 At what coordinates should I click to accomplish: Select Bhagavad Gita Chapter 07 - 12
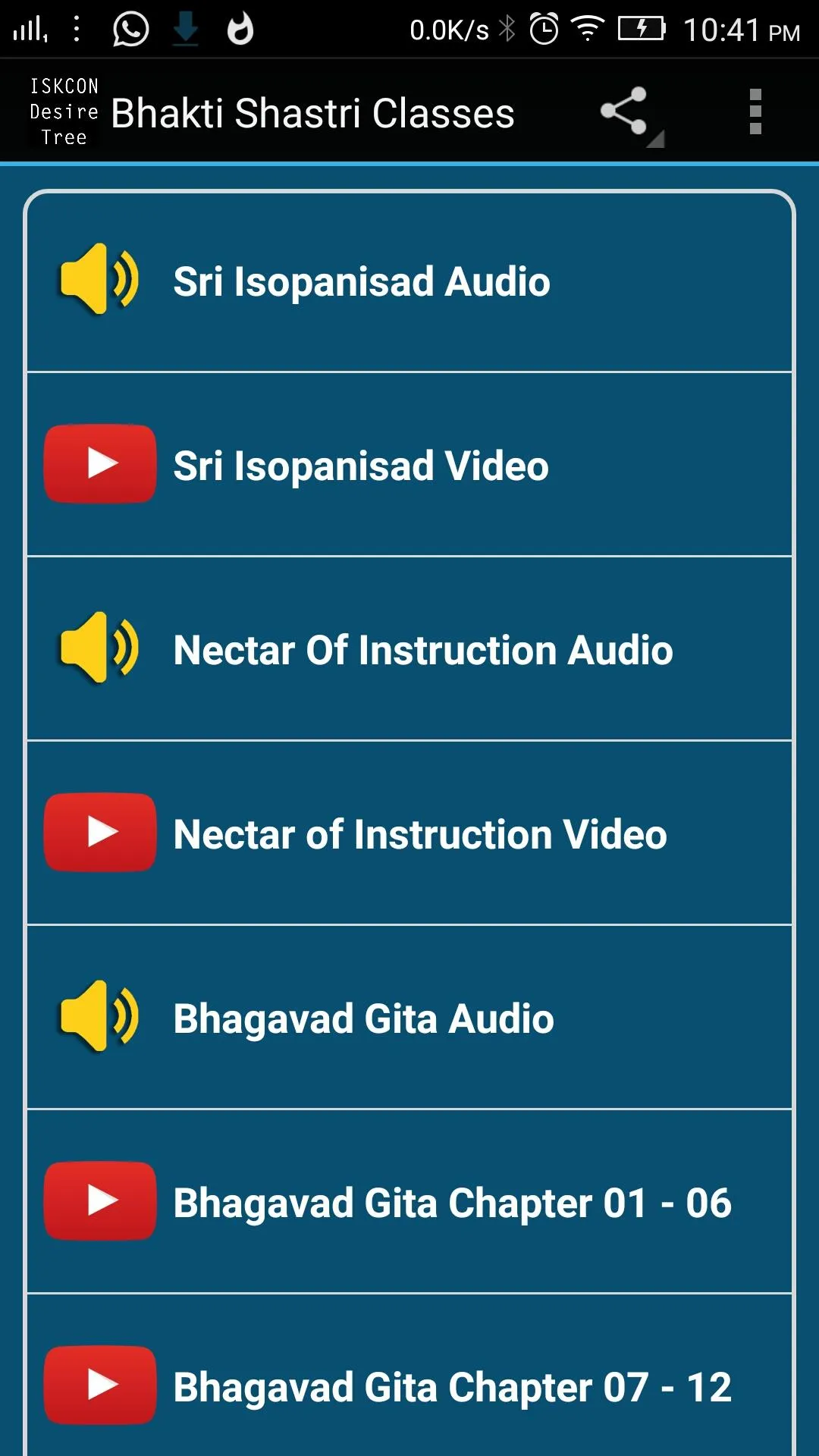pyautogui.click(x=409, y=1376)
